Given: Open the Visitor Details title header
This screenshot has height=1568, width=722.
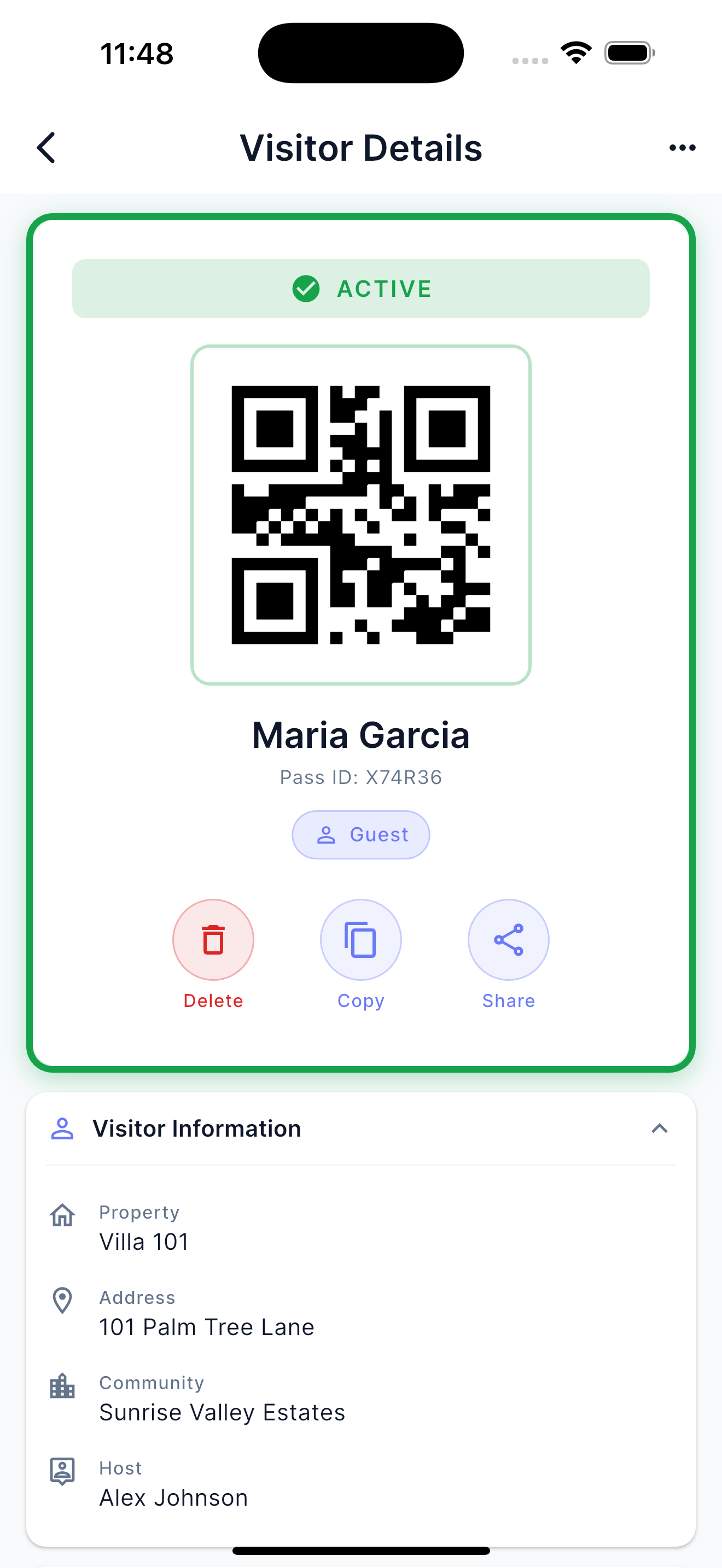Looking at the screenshot, I should [x=360, y=147].
